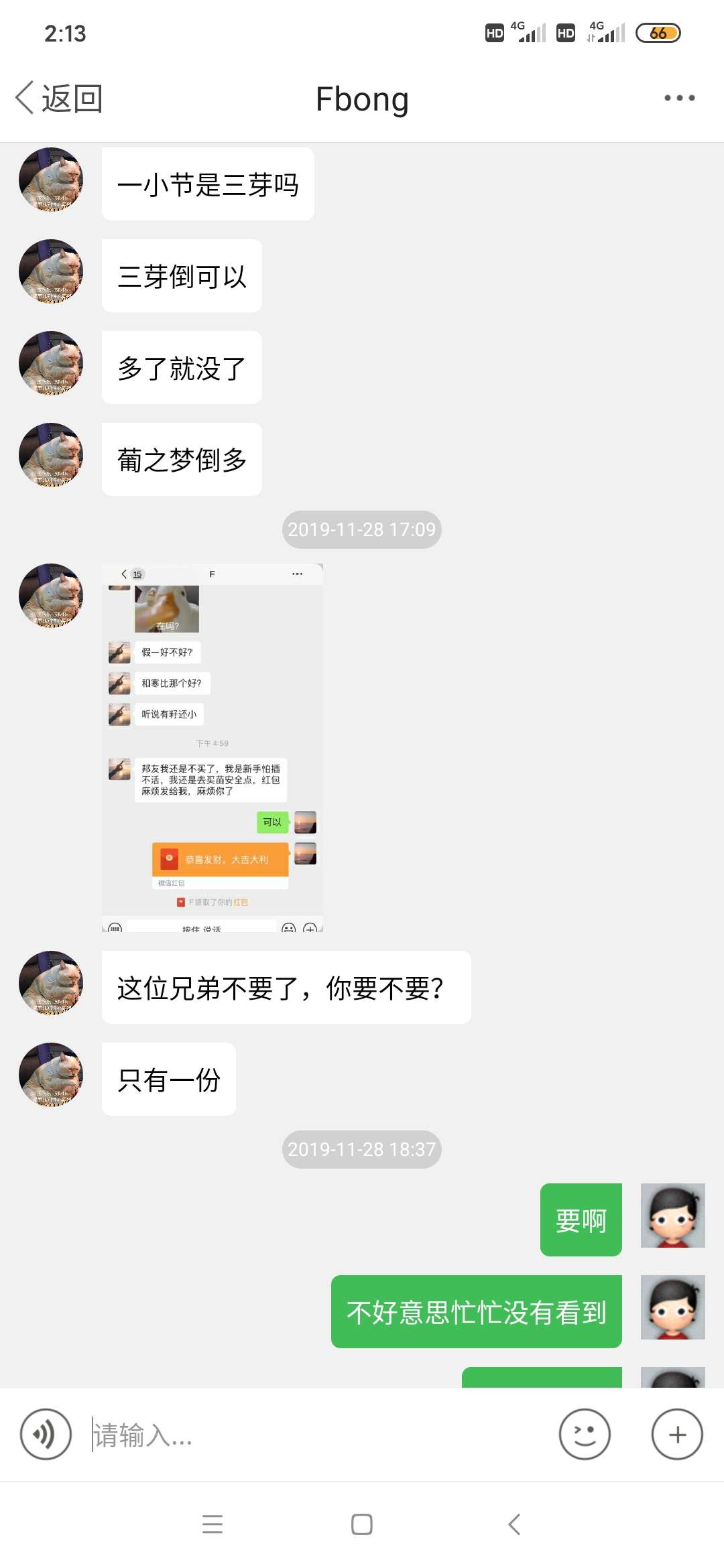Tap the 请输入 message input field
This screenshot has width=724, height=1568.
point(315,1435)
